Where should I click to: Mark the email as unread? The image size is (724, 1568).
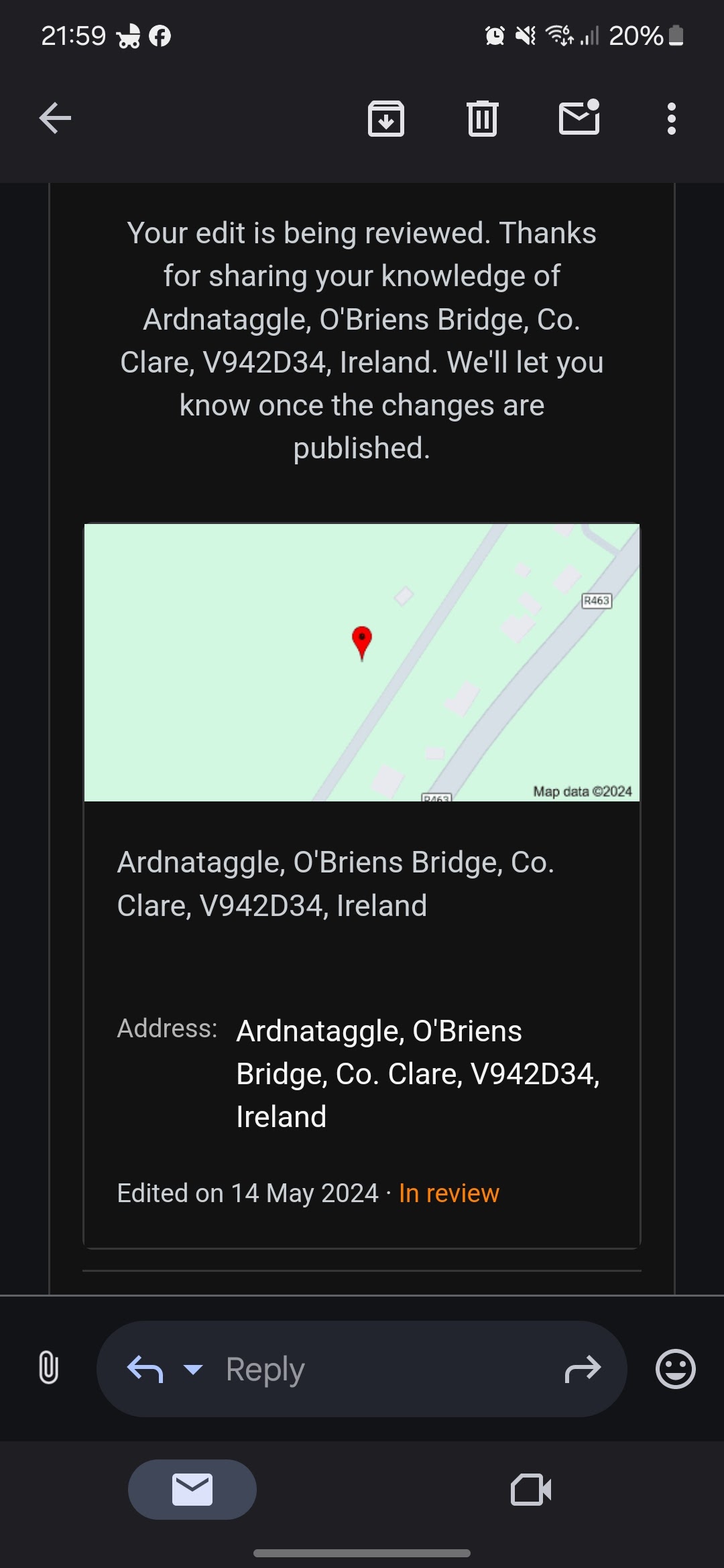[x=579, y=117]
